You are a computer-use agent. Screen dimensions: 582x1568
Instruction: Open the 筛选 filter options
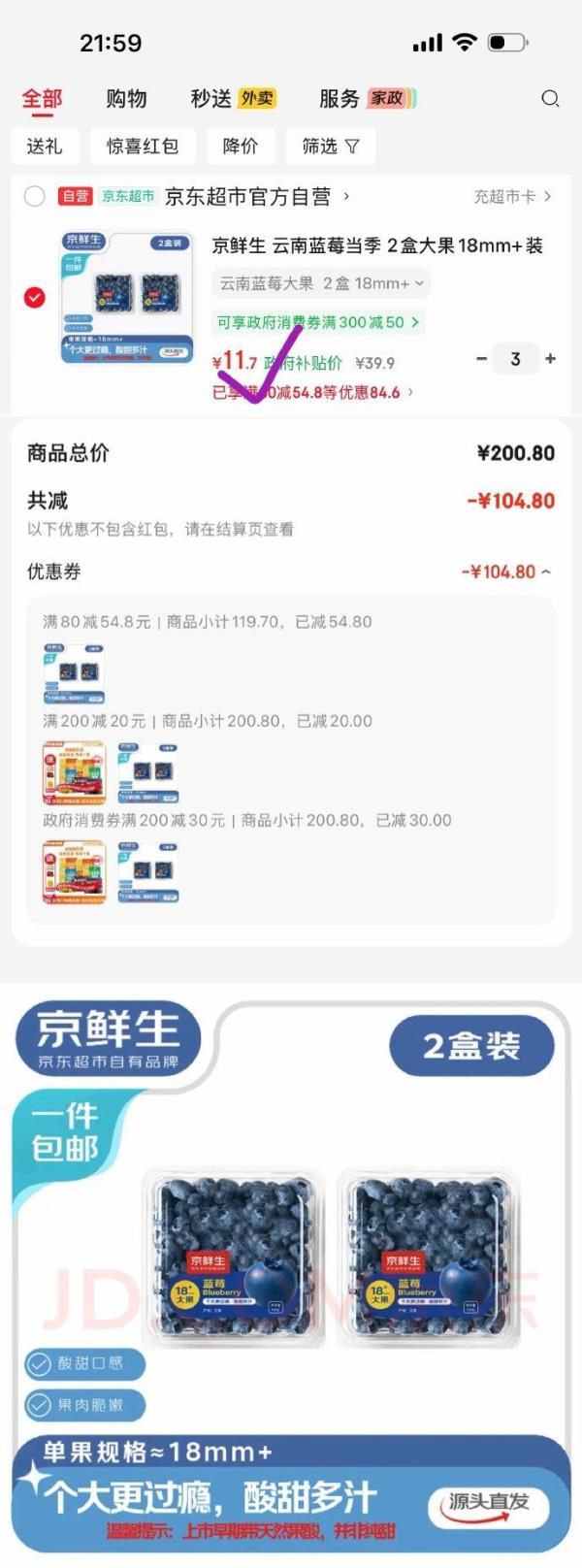coord(330,146)
